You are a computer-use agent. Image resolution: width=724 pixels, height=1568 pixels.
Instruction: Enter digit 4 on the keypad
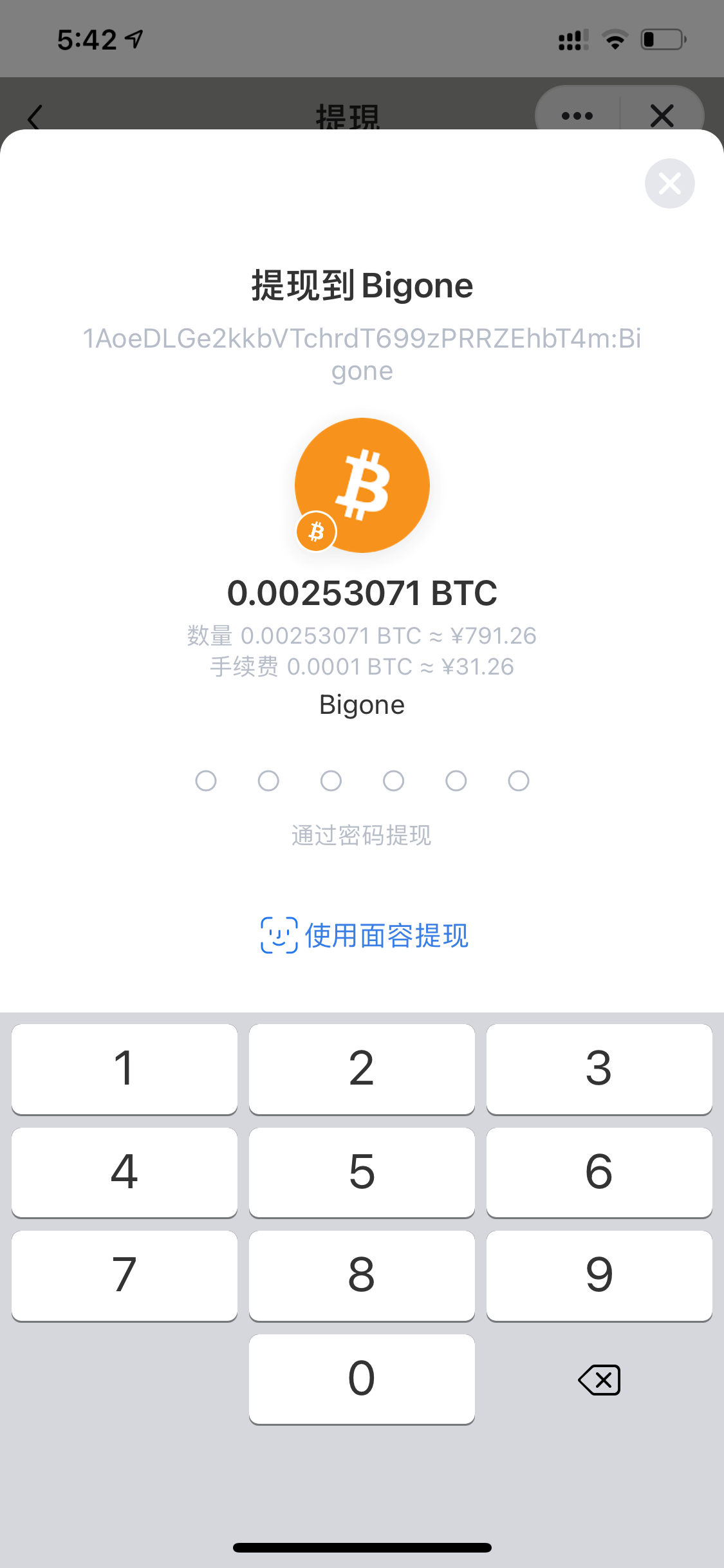click(124, 1172)
